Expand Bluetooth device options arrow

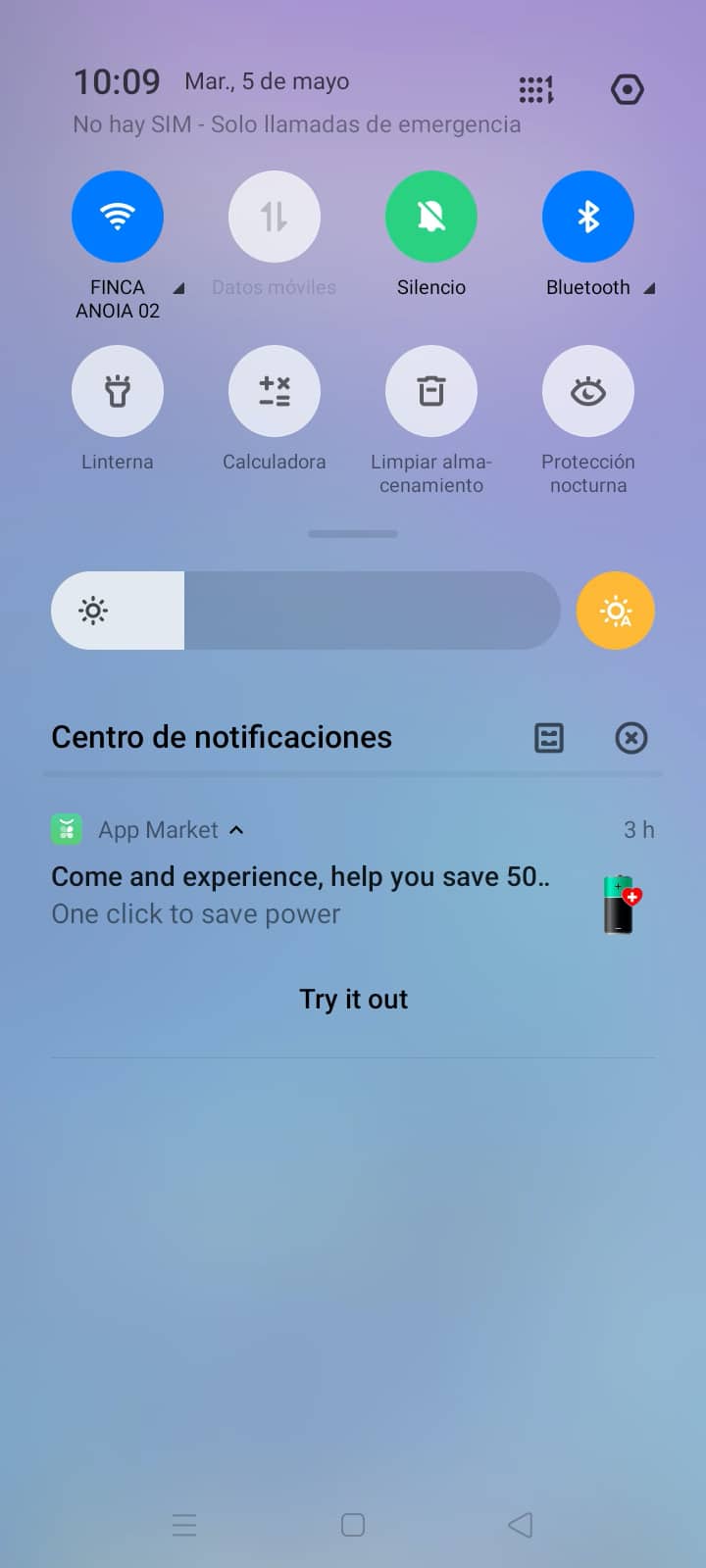click(649, 288)
